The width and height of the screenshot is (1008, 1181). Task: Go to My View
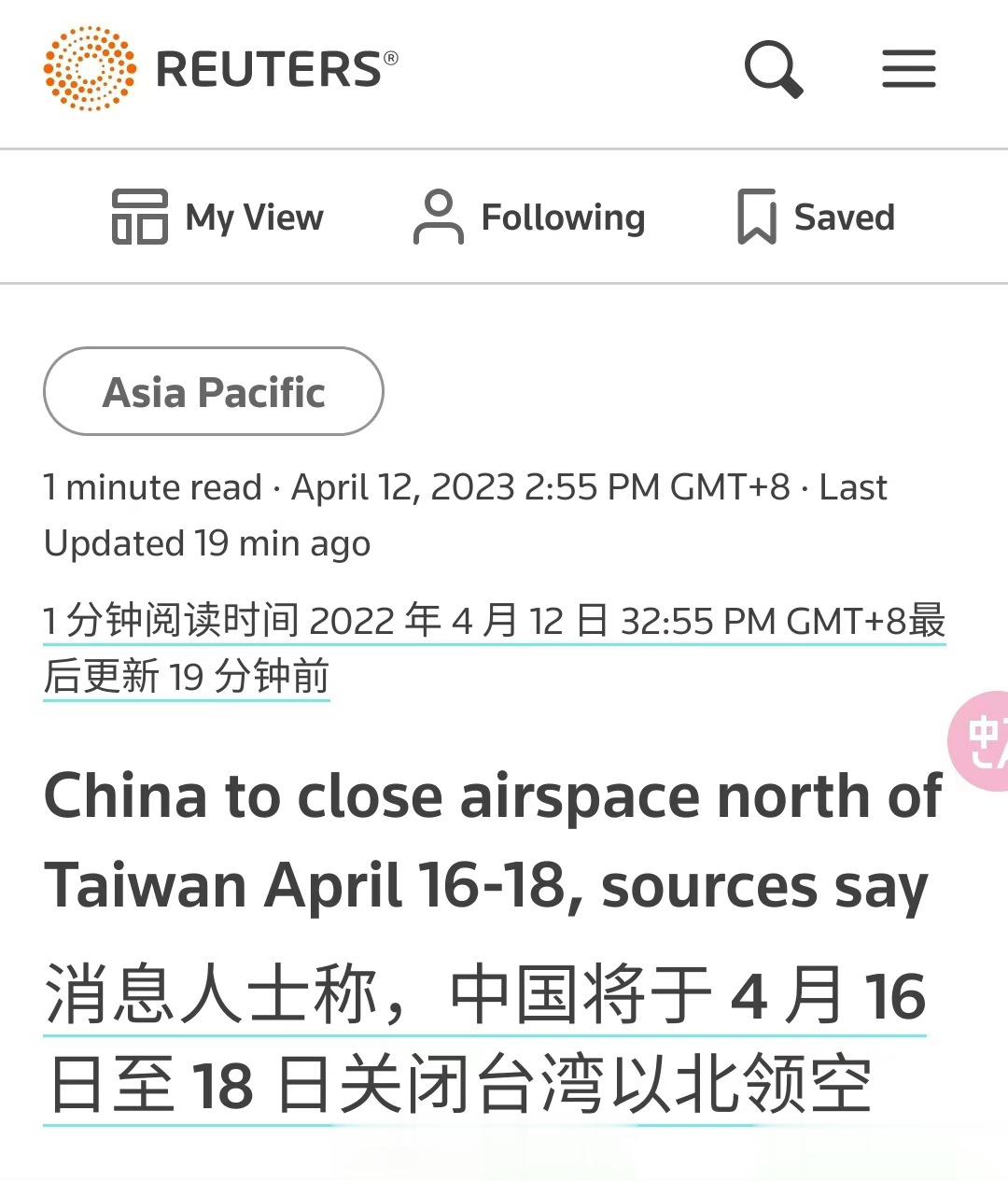tap(217, 218)
